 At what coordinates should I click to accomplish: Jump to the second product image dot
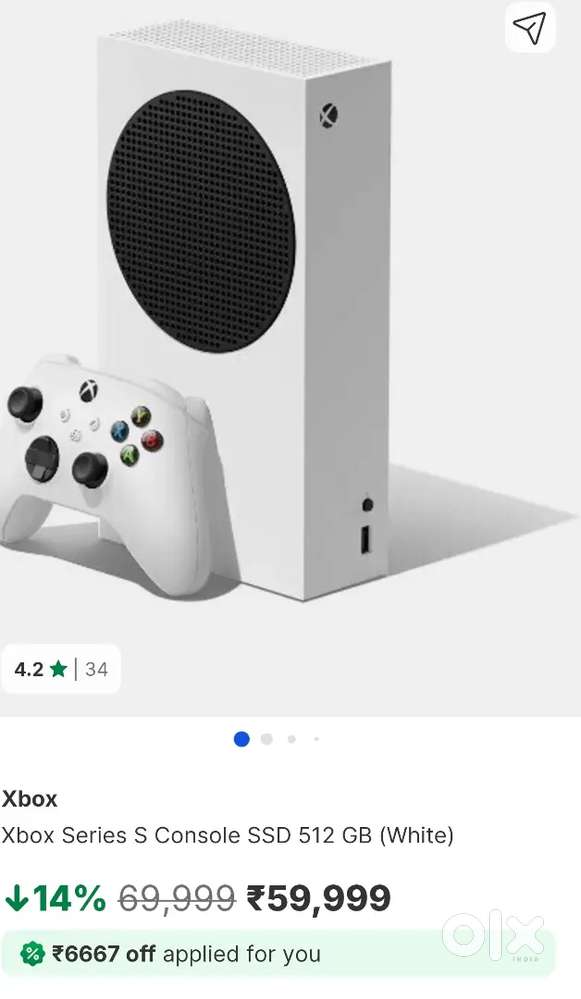[267, 739]
